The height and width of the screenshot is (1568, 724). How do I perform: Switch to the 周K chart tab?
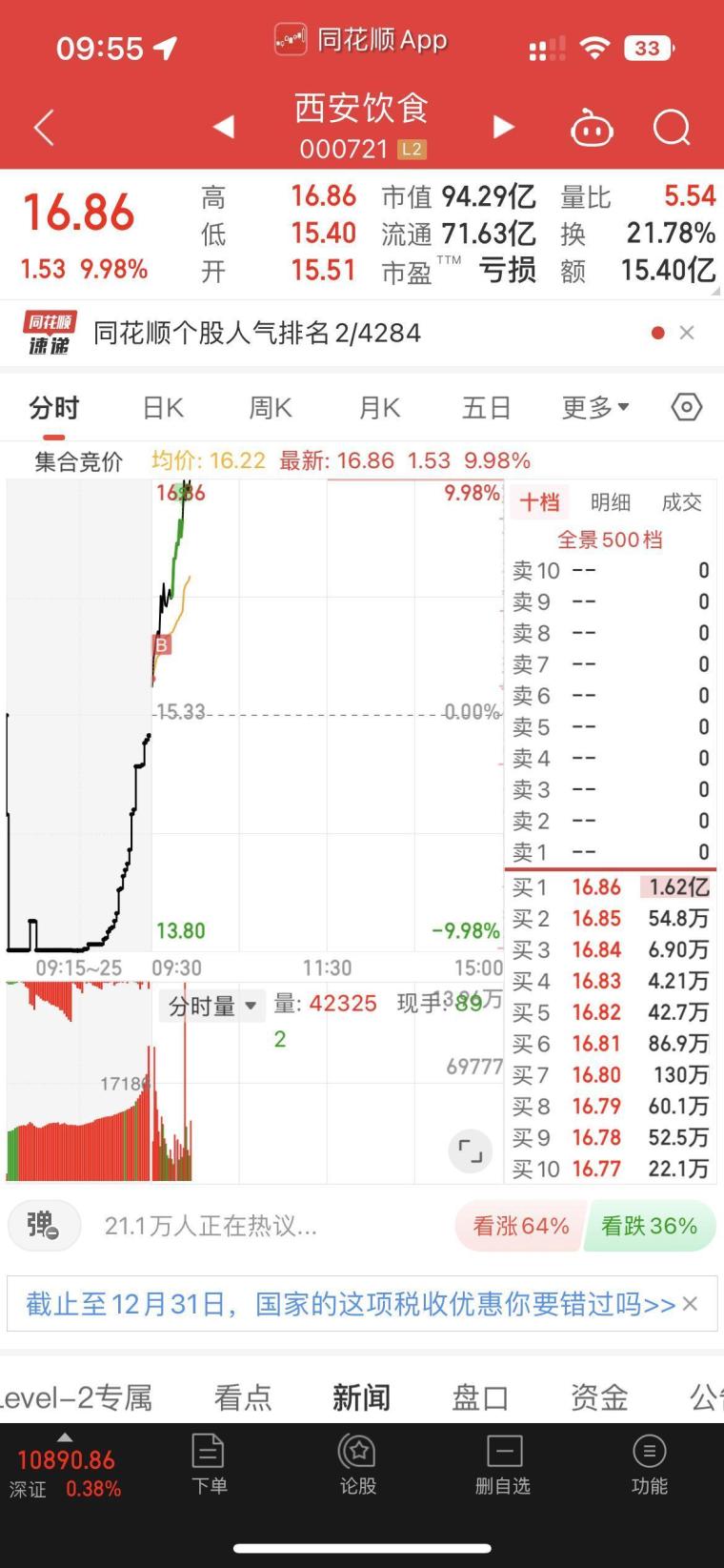point(271,408)
